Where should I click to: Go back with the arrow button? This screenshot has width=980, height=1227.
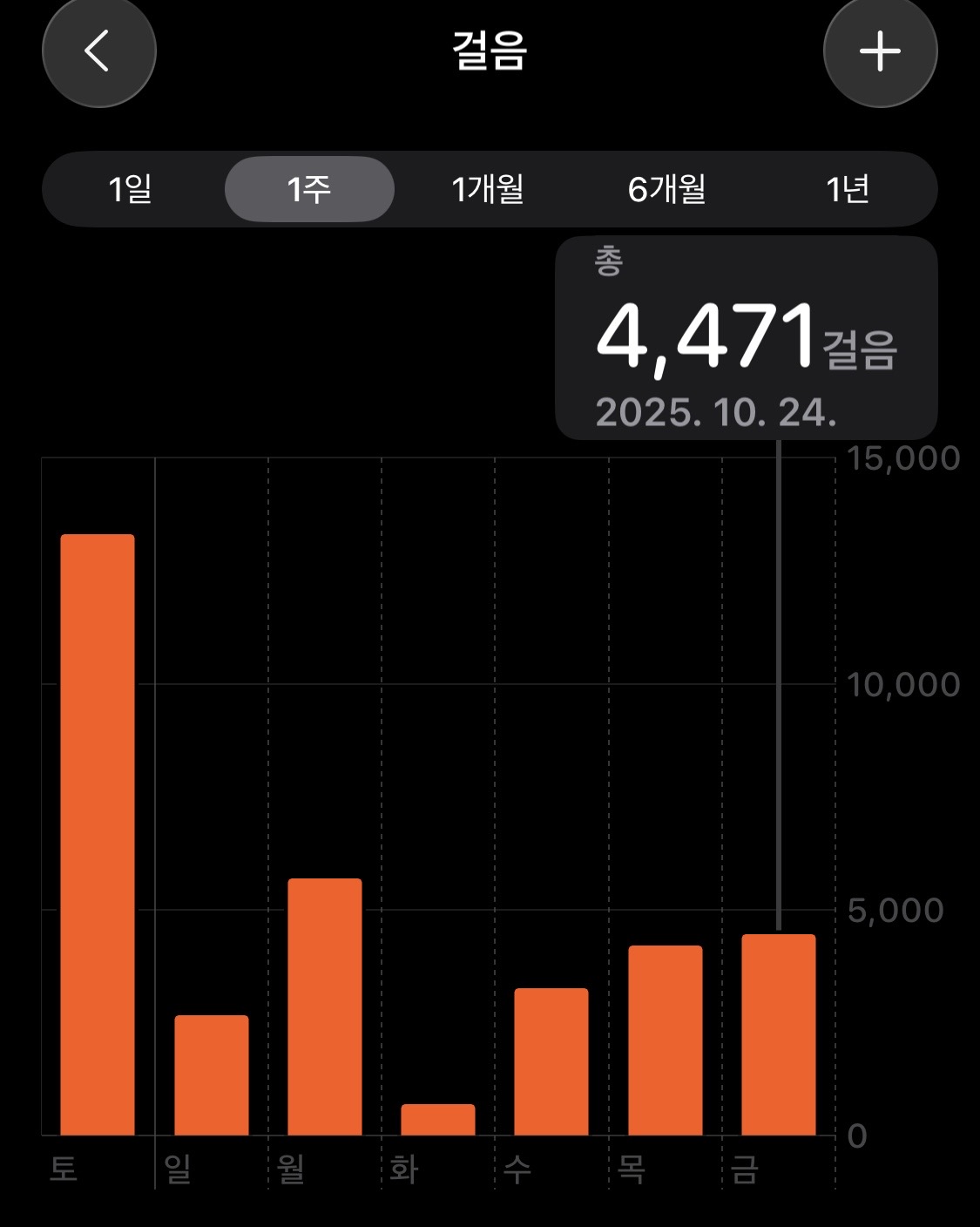[98, 51]
